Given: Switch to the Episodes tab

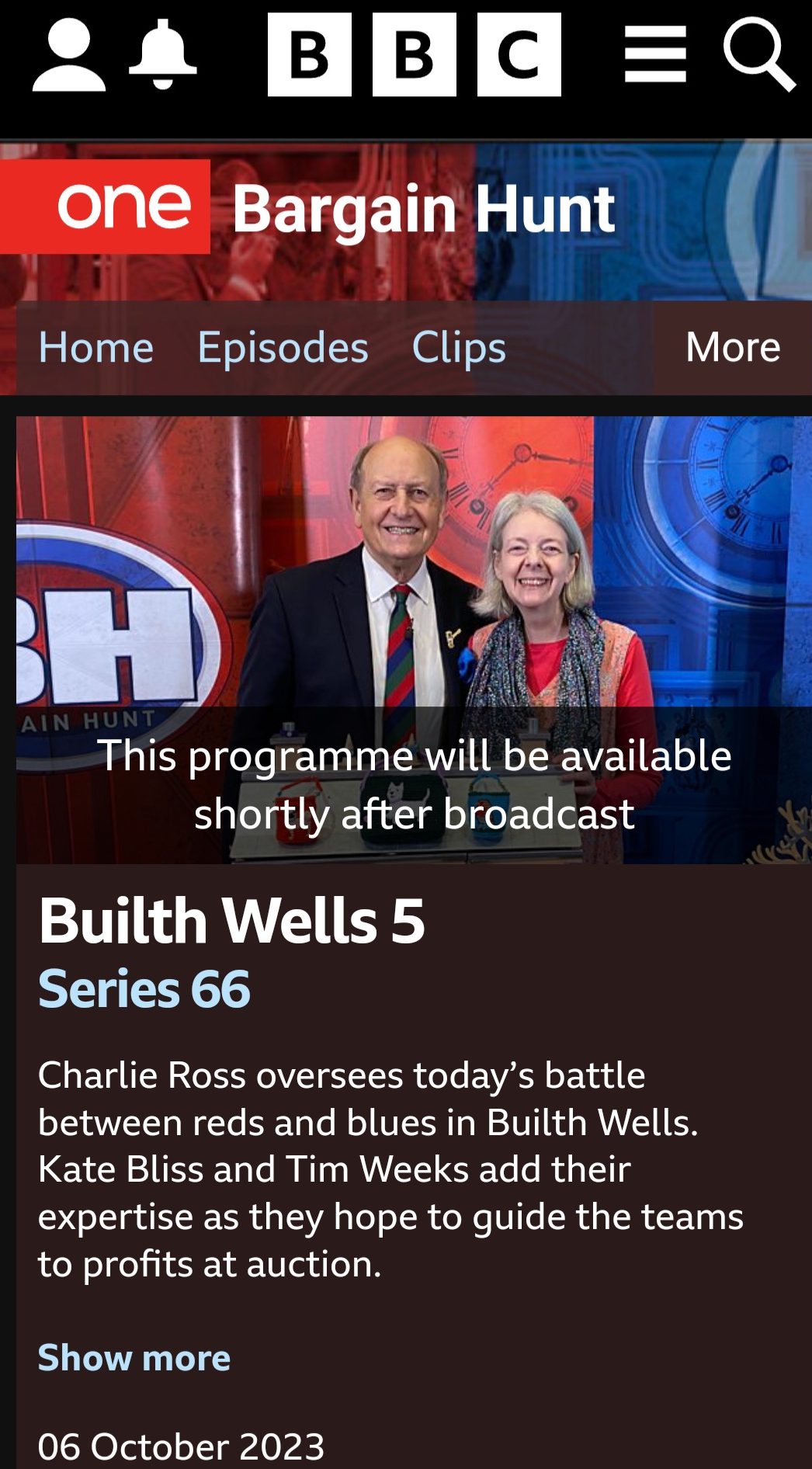Looking at the screenshot, I should [283, 347].
